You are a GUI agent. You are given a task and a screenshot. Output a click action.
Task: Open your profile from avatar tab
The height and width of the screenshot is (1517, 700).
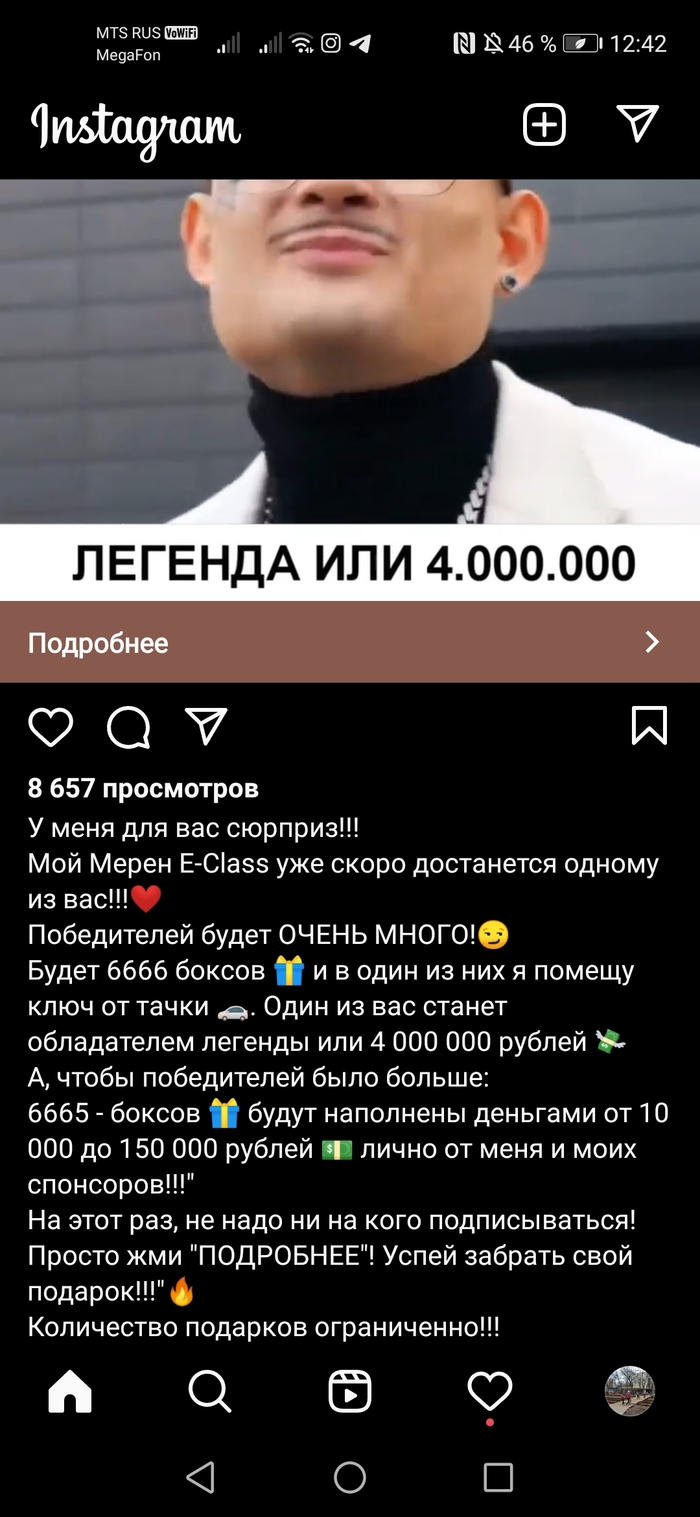pyautogui.click(x=630, y=1391)
